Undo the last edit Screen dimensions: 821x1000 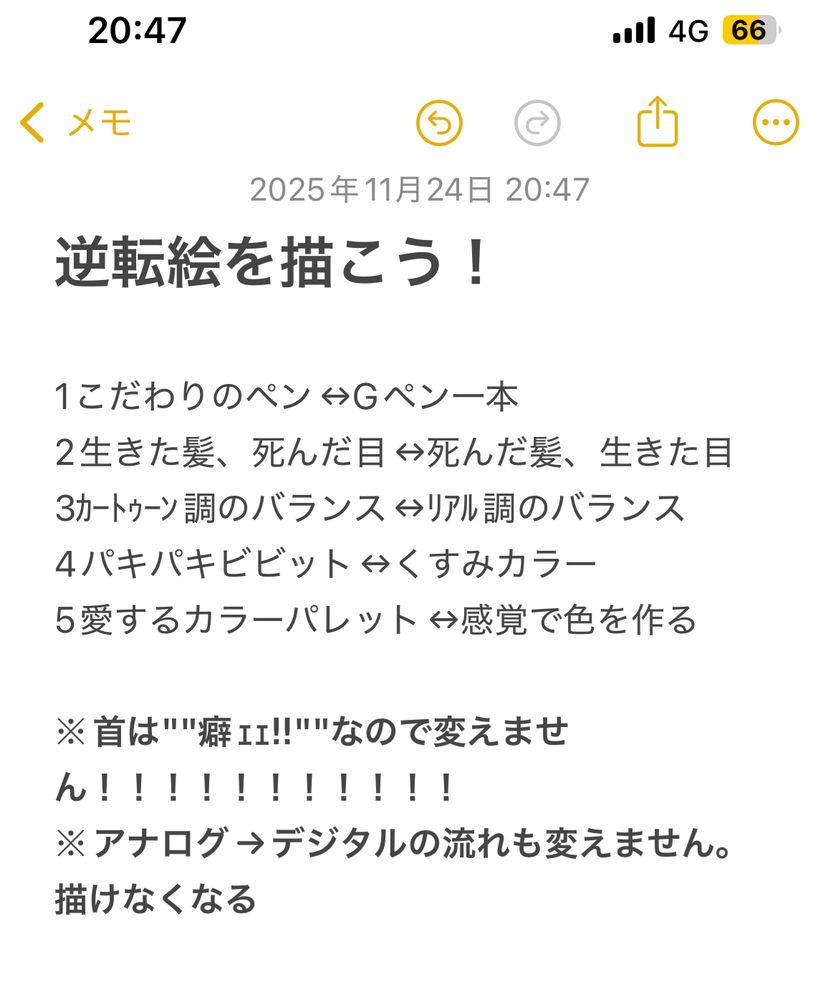(x=439, y=122)
